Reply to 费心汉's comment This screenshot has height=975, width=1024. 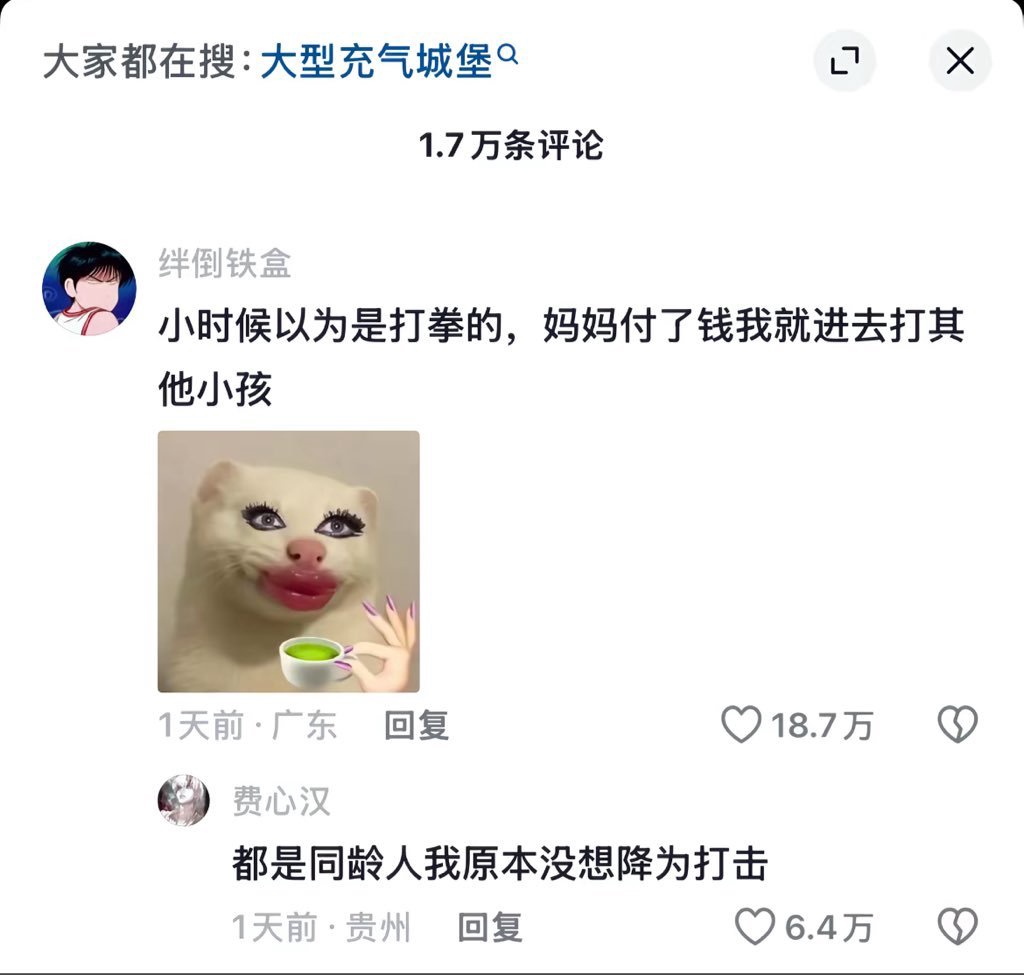pyautogui.click(x=490, y=927)
